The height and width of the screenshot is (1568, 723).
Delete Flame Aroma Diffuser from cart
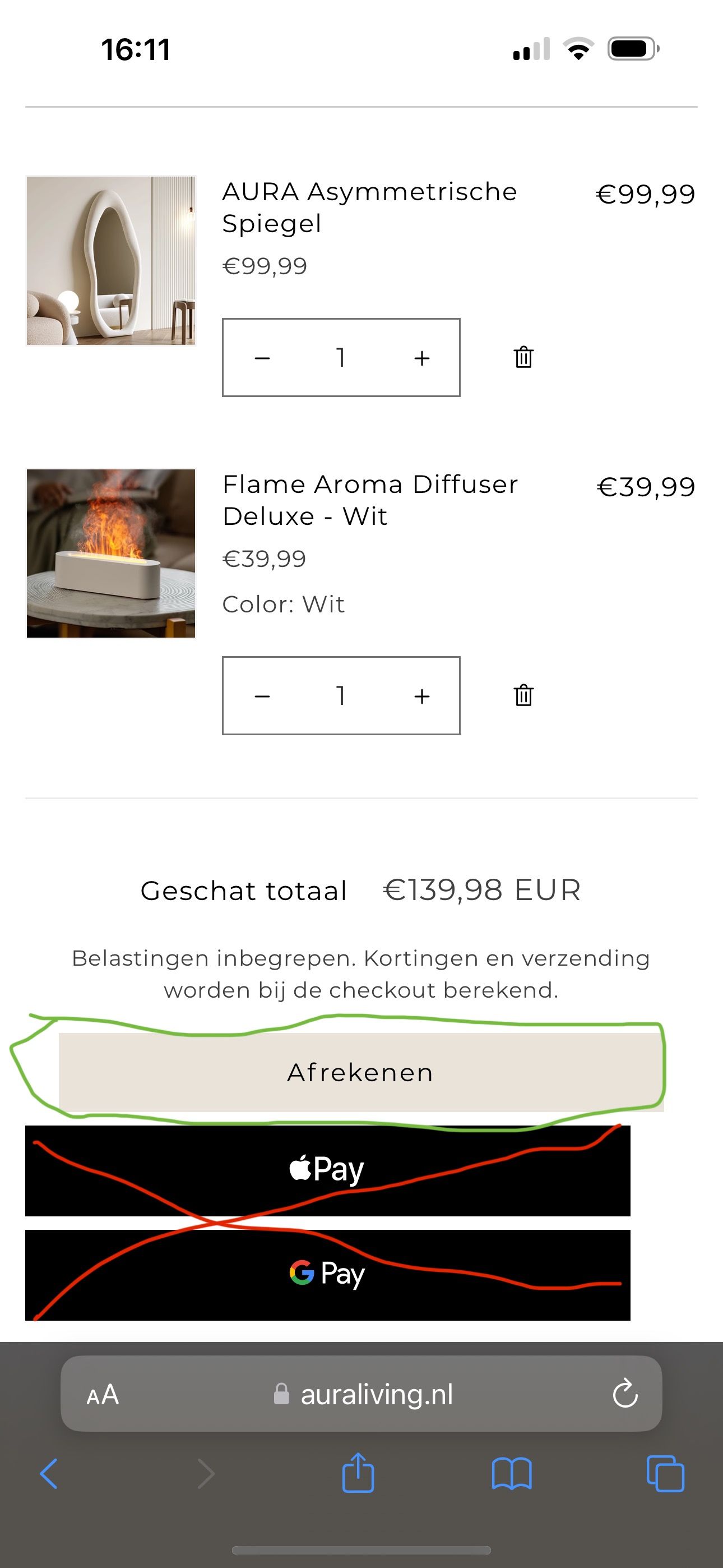point(523,695)
